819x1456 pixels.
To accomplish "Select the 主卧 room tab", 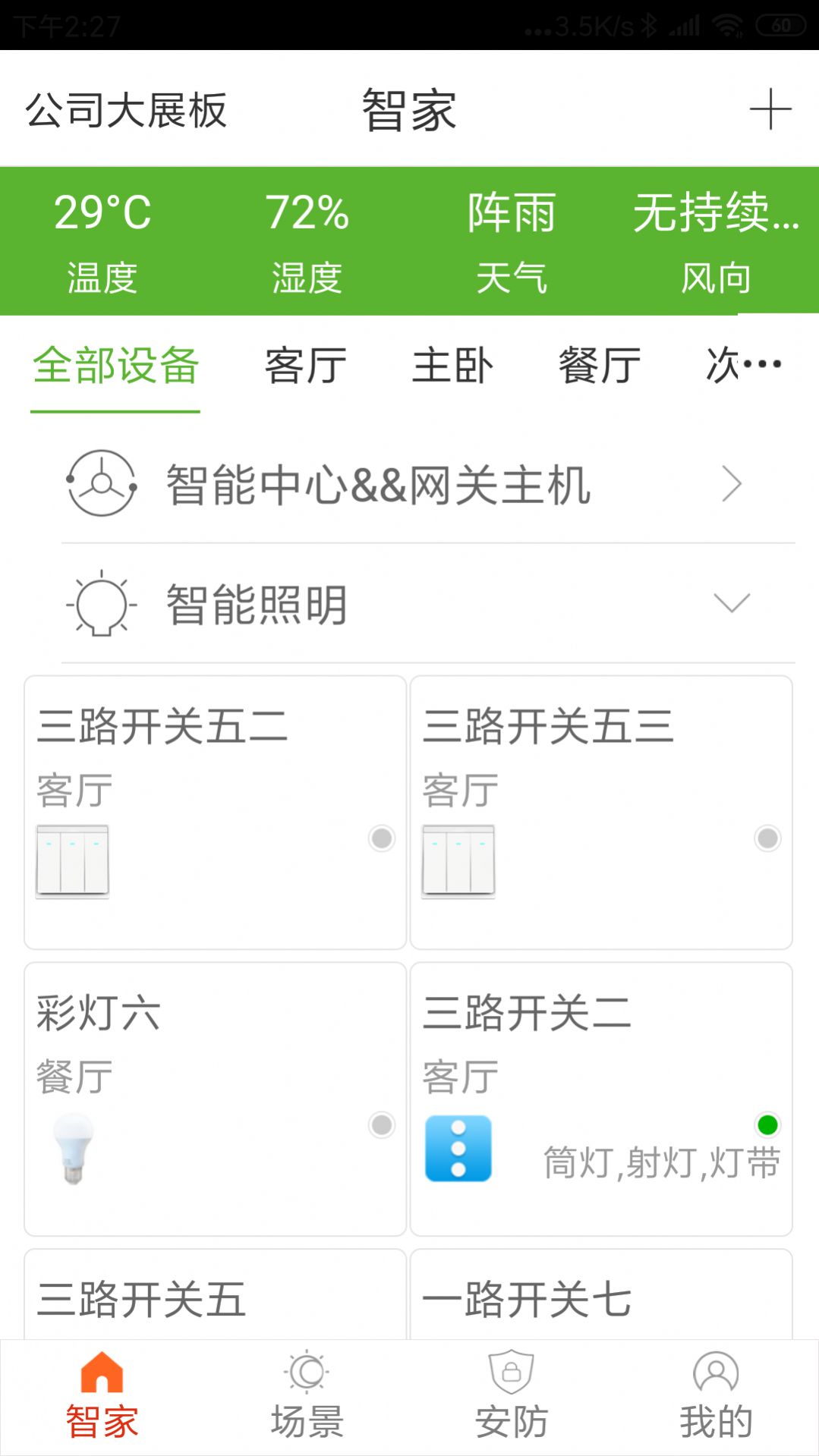I will (451, 365).
